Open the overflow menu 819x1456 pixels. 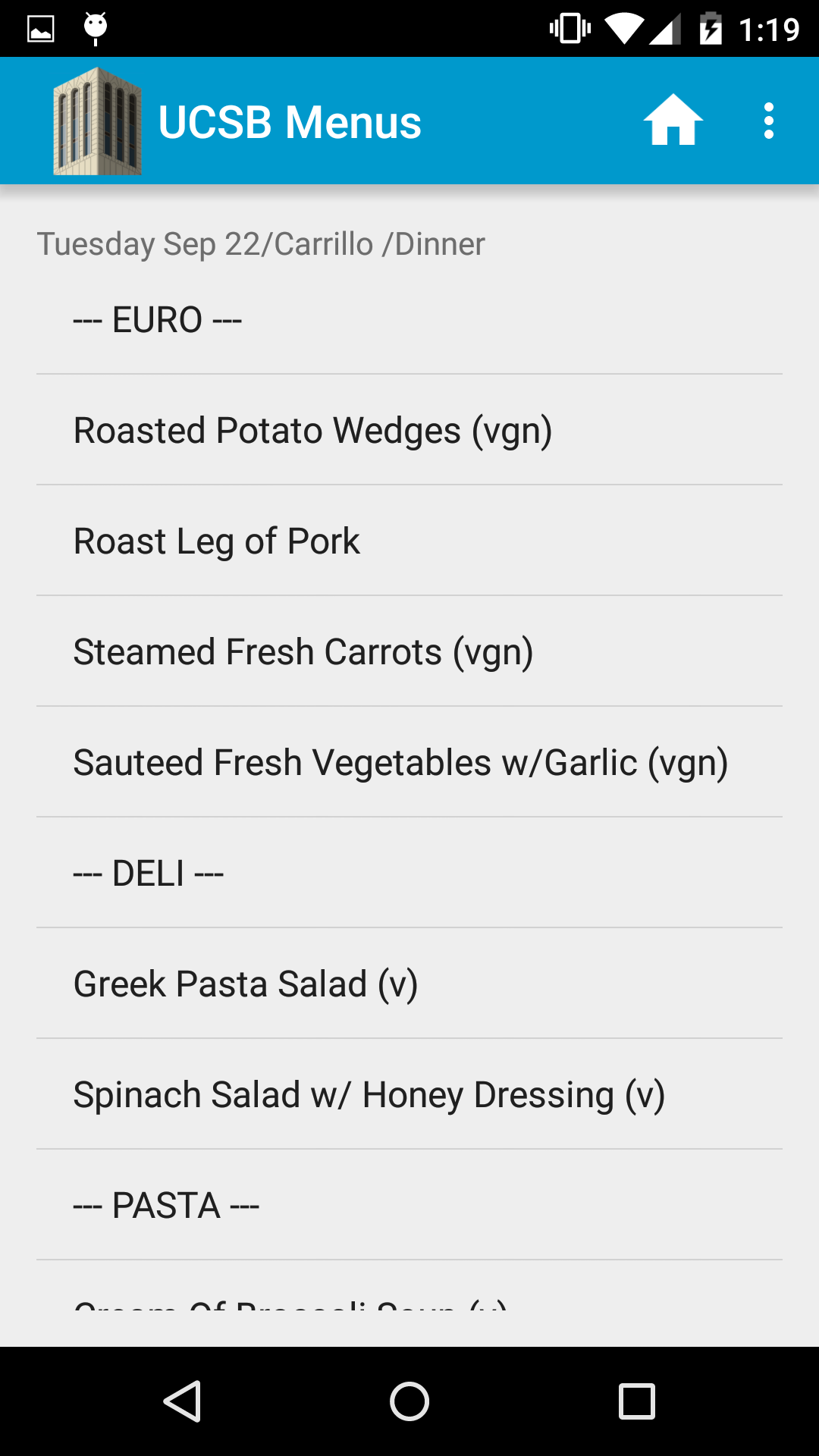tap(768, 121)
